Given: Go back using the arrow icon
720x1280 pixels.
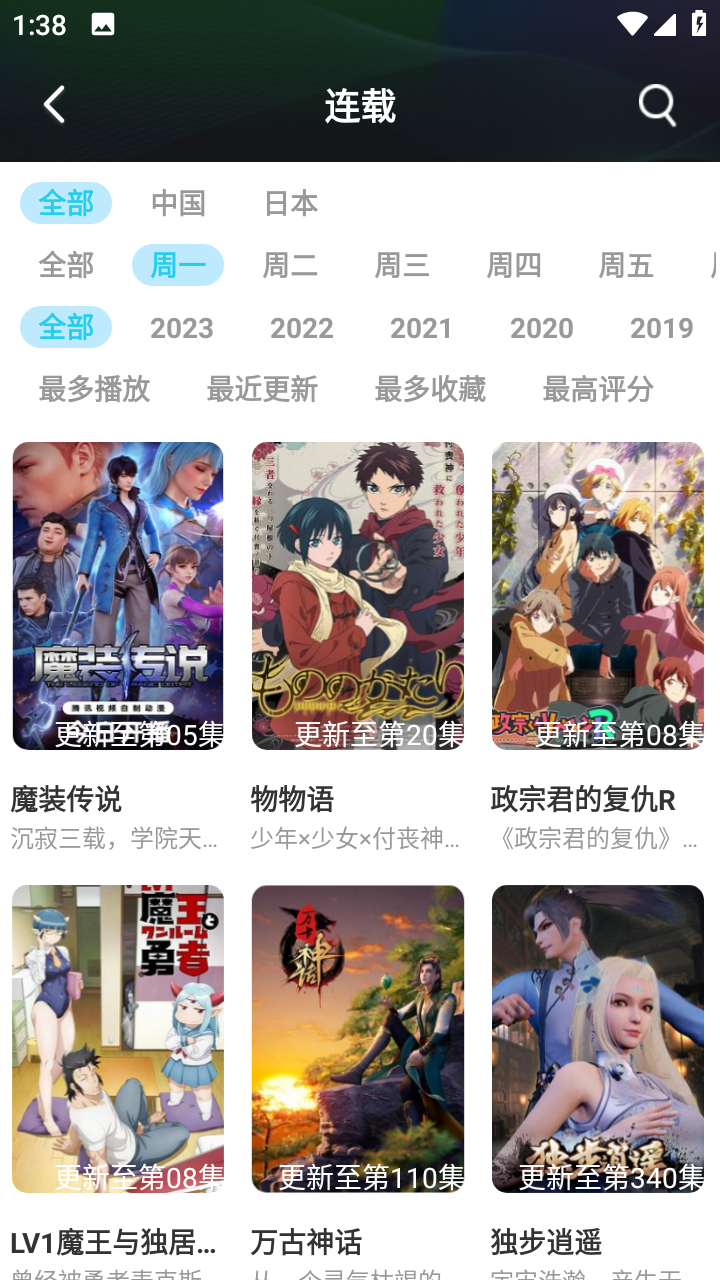Looking at the screenshot, I should [x=55, y=105].
